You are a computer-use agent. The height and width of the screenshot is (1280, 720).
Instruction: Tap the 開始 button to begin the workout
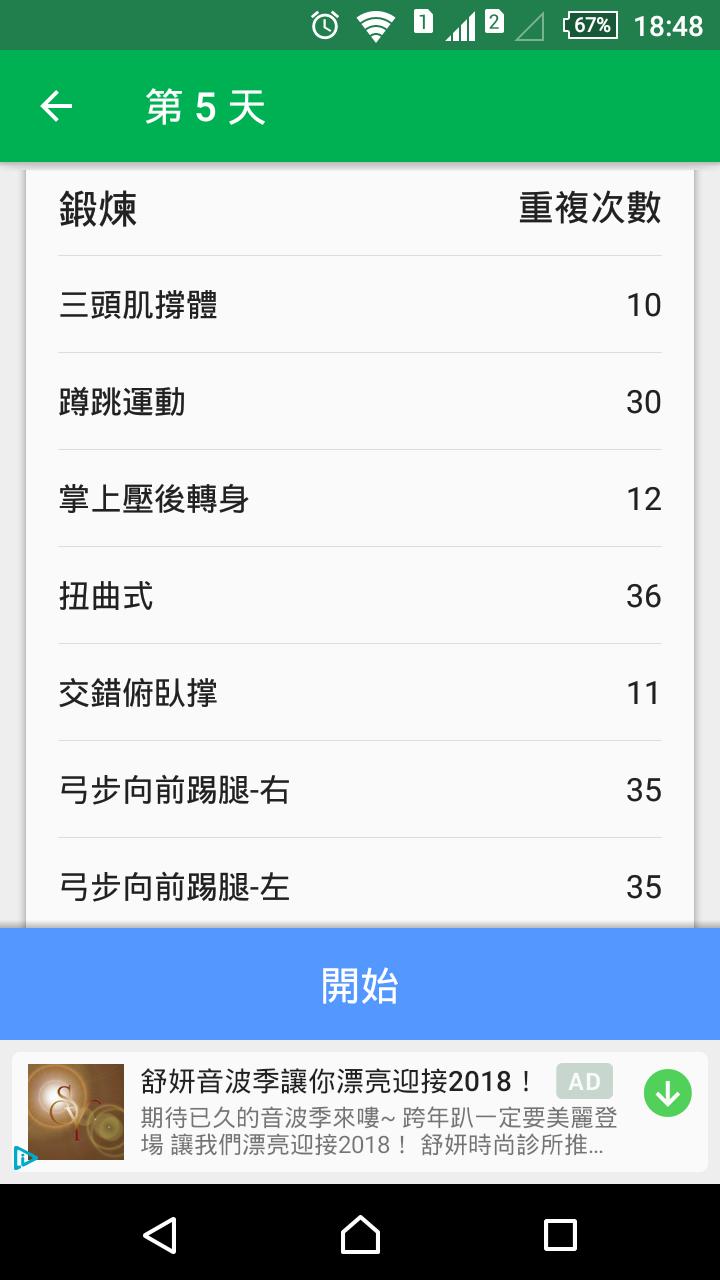pos(360,985)
